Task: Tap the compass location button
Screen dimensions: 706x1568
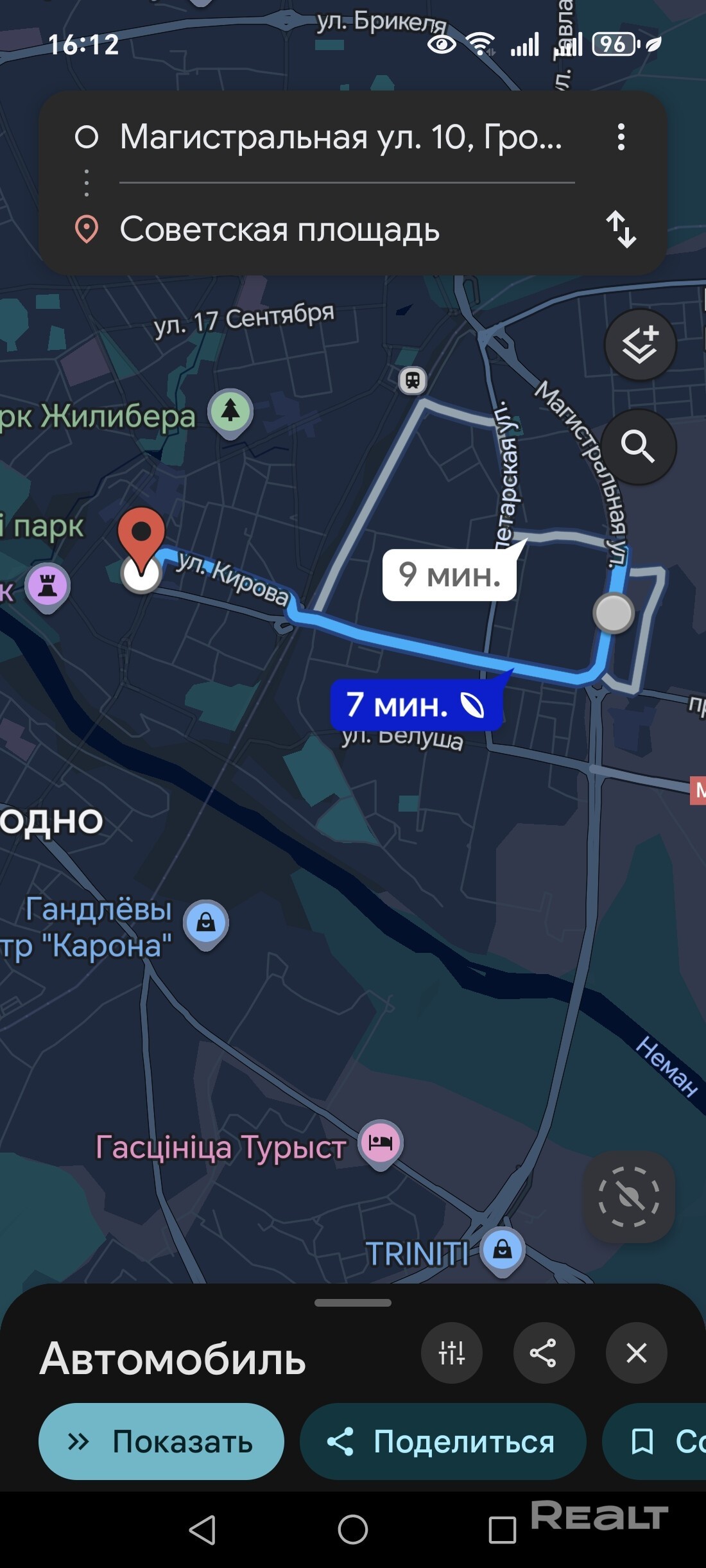Action: click(x=628, y=1197)
